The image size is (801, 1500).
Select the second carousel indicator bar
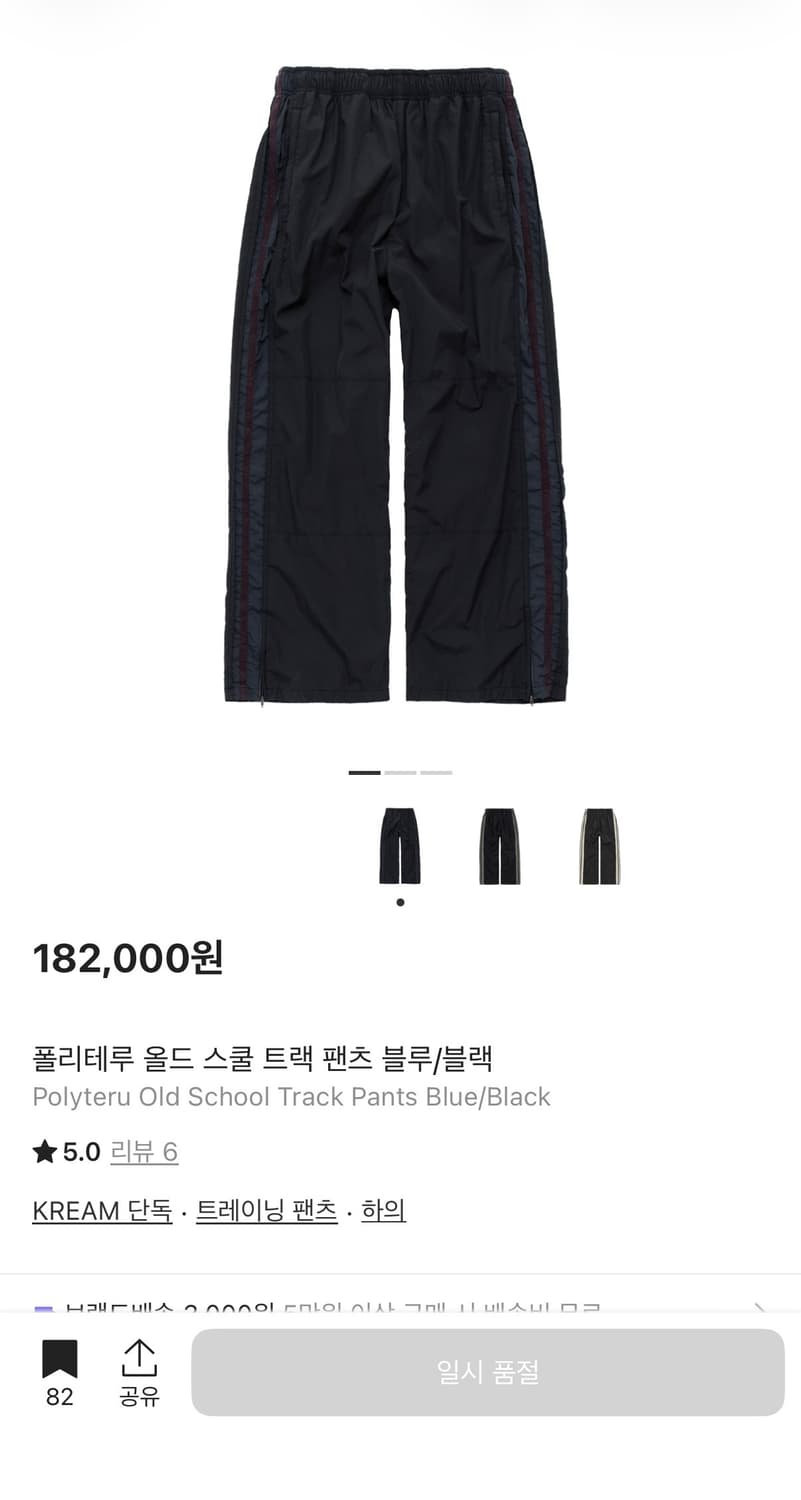400,772
